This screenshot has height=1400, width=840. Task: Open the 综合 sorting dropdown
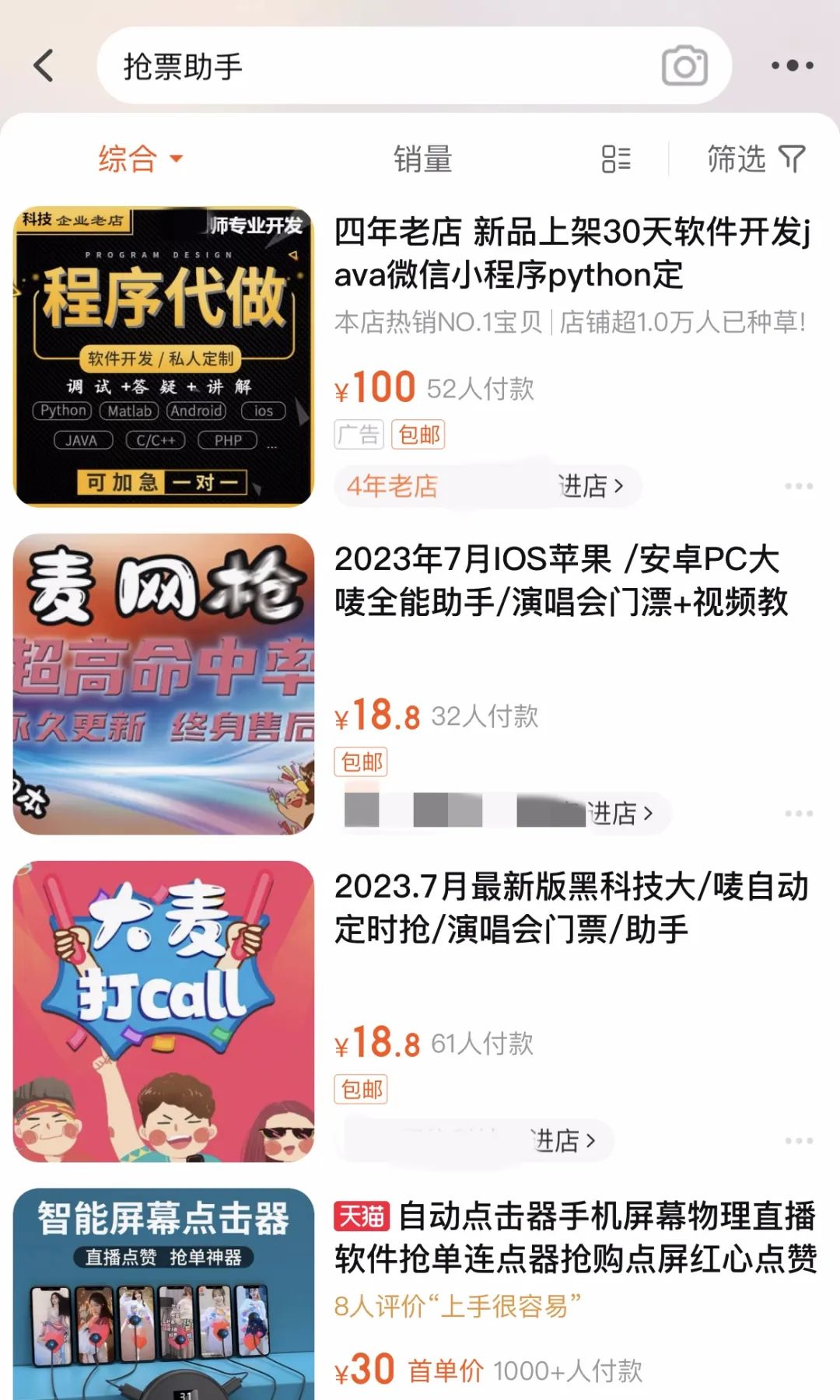coord(138,158)
